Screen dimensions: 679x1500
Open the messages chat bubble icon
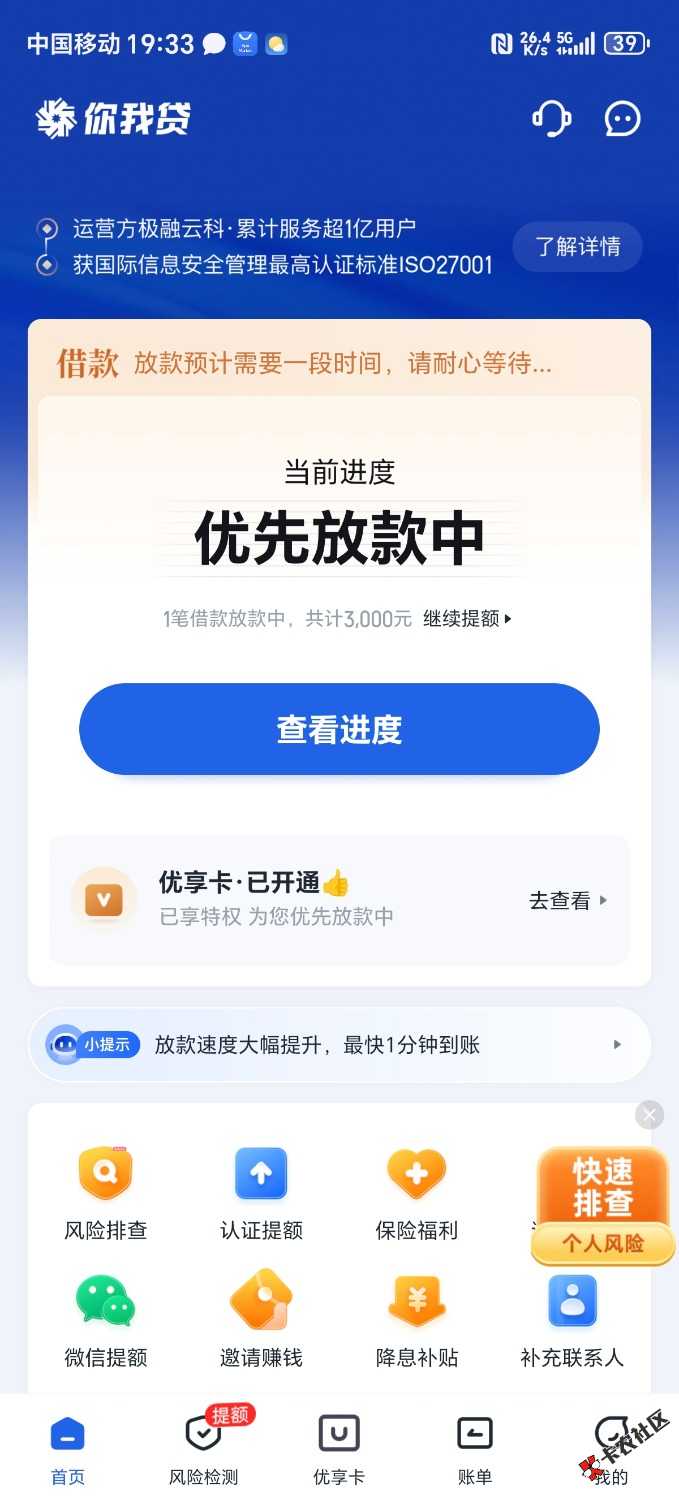tap(622, 119)
